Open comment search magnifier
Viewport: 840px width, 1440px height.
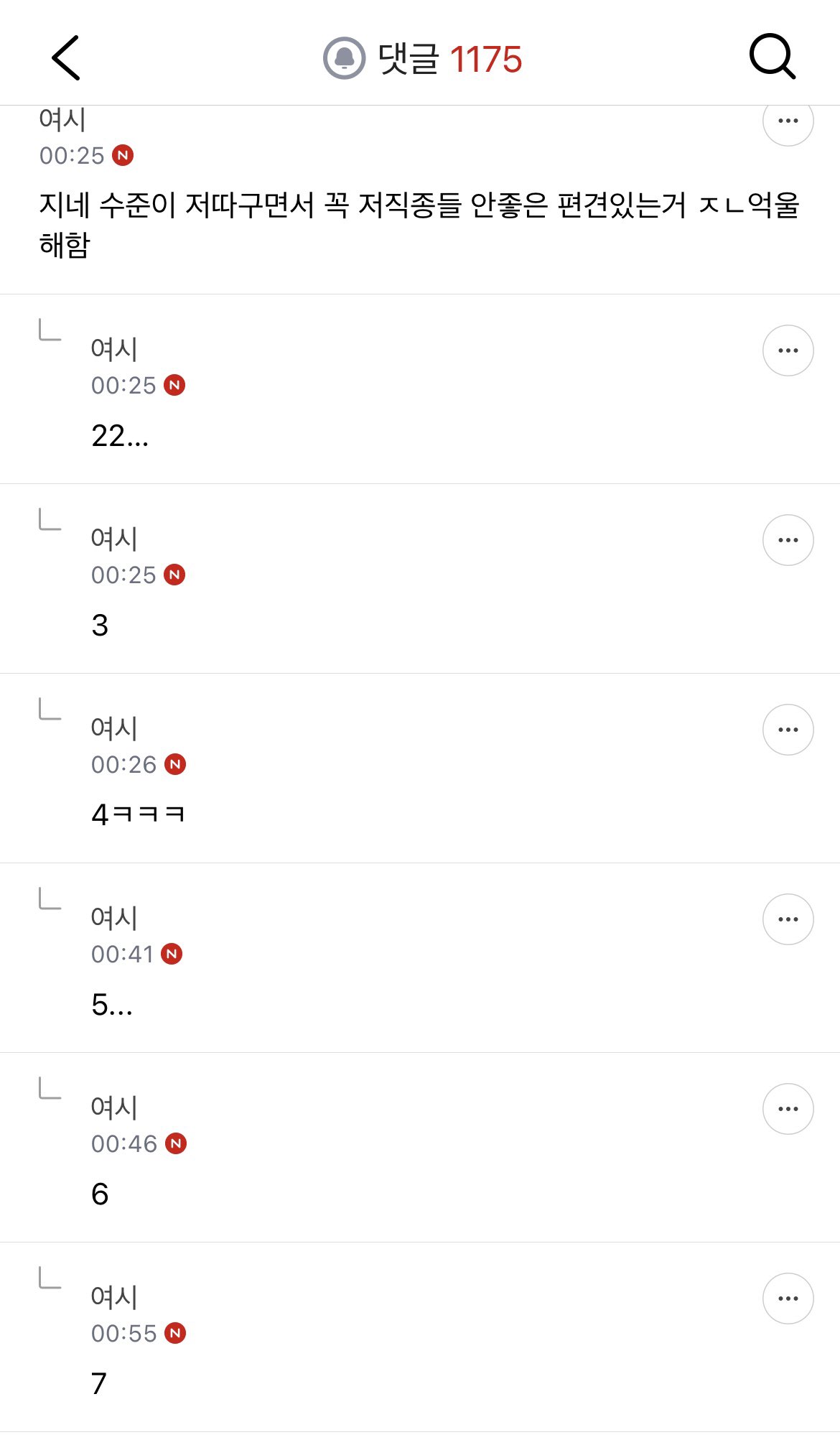[773, 57]
